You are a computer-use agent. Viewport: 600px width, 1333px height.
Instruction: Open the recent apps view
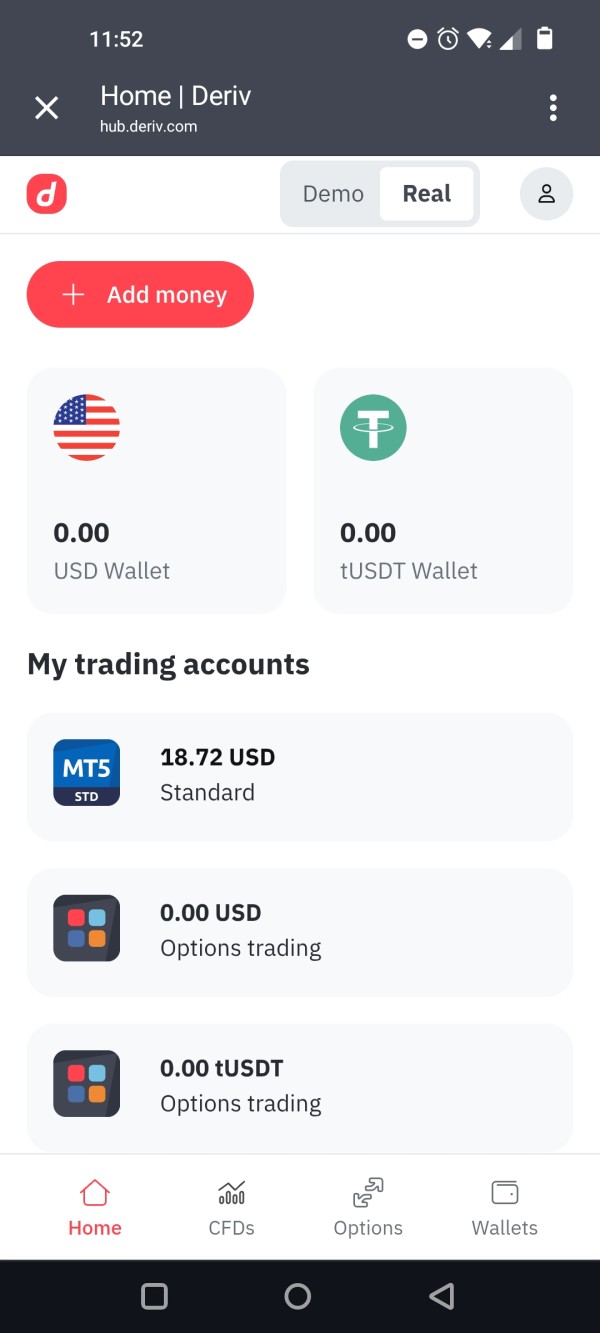tap(155, 1297)
